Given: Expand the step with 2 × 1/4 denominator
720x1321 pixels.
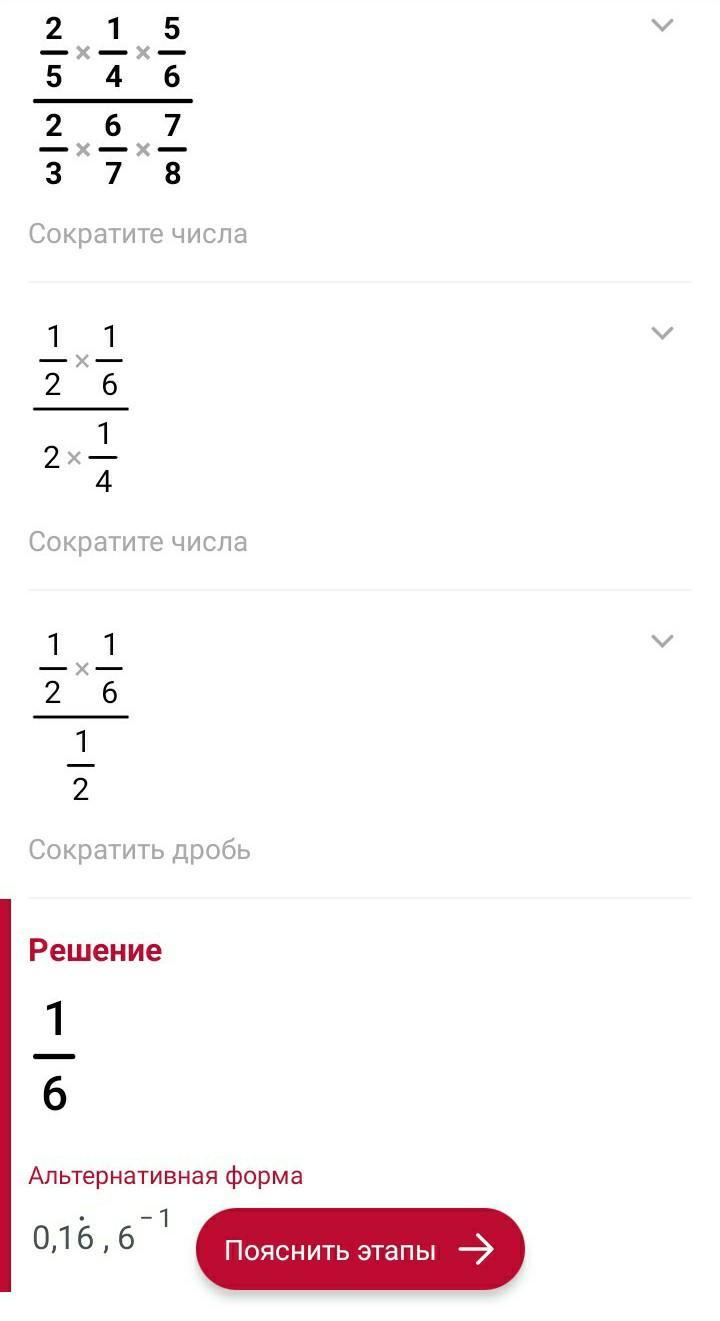Looking at the screenshot, I should pyautogui.click(x=662, y=333).
